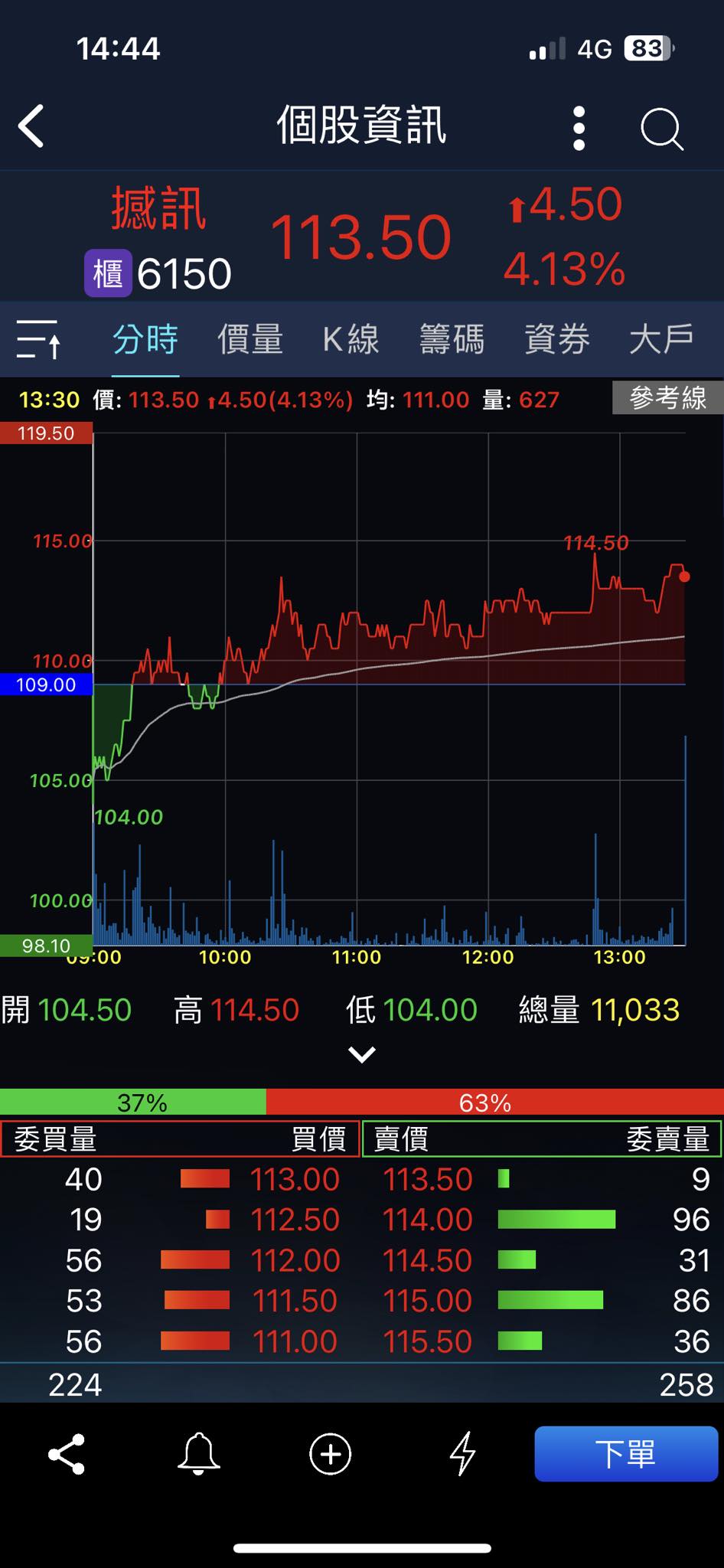Set a price alert with the bell
This screenshot has width=724, height=1568.
pos(198,1454)
